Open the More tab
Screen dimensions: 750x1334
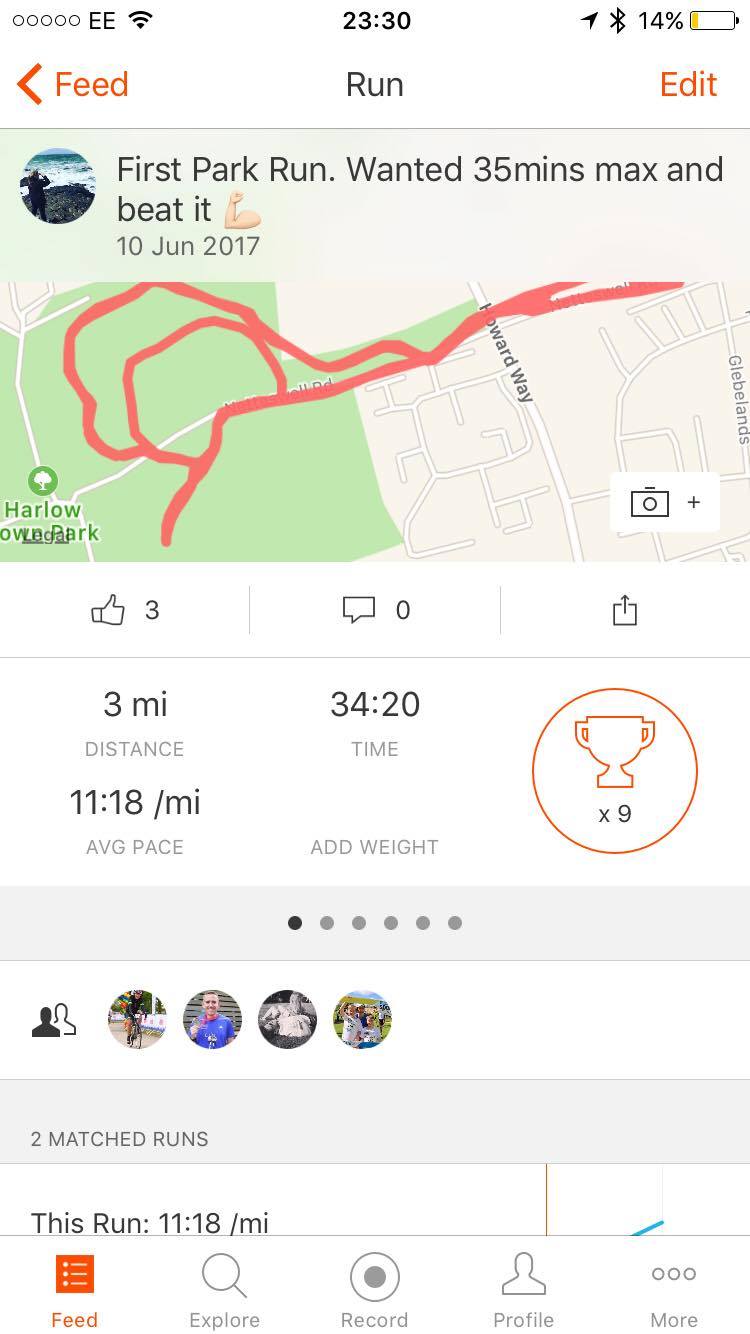tap(673, 1290)
